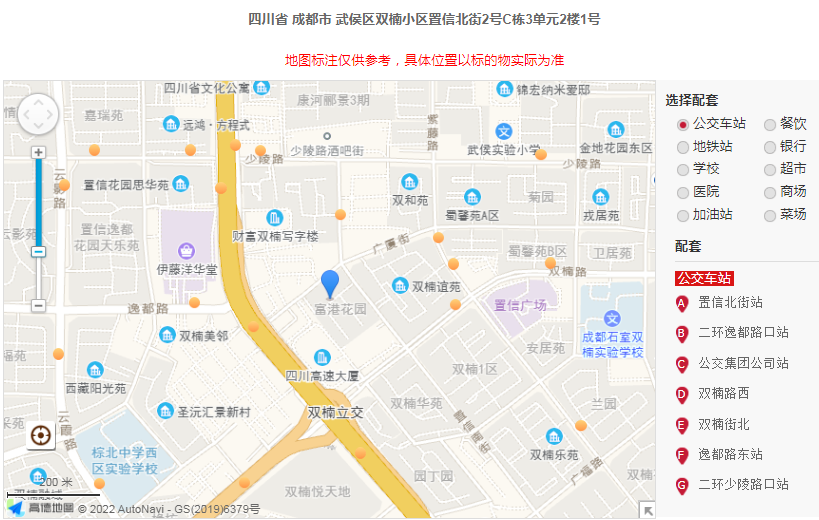Select the 餐饮 radio option

(x=770, y=125)
